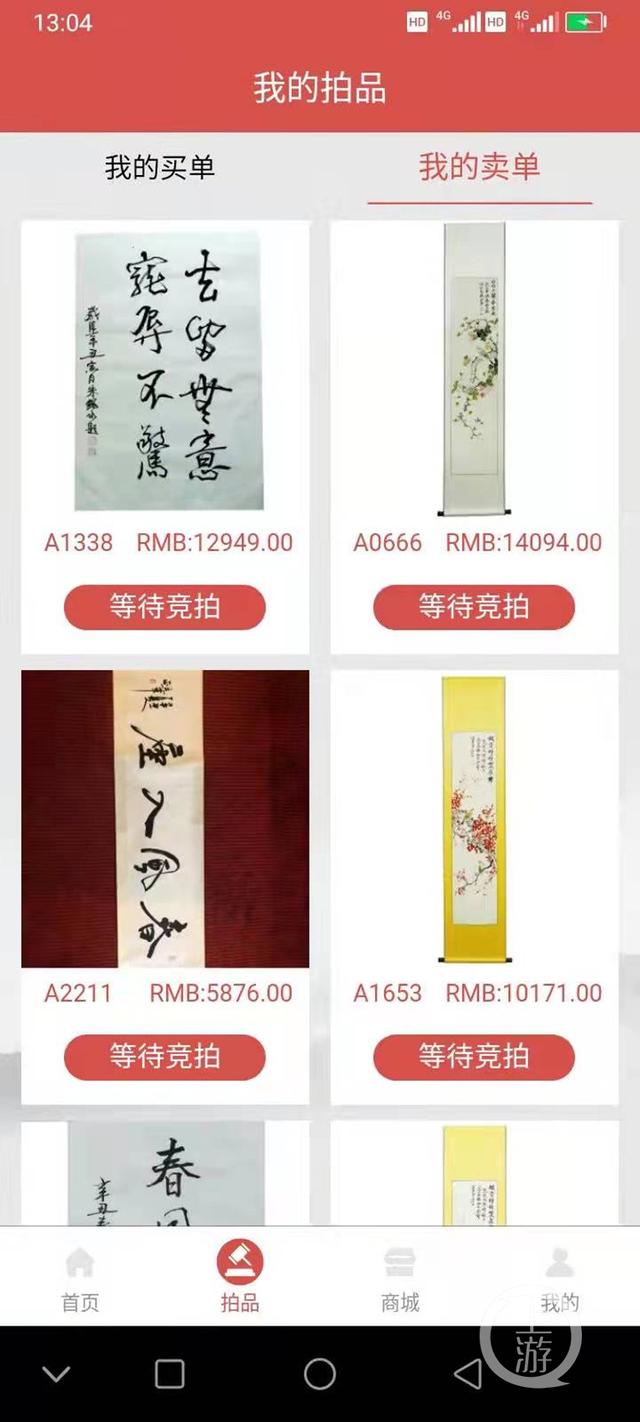Viewport: 640px width, 1422px height.
Task: Go to the 首页 home tab
Action: pos(80,1278)
